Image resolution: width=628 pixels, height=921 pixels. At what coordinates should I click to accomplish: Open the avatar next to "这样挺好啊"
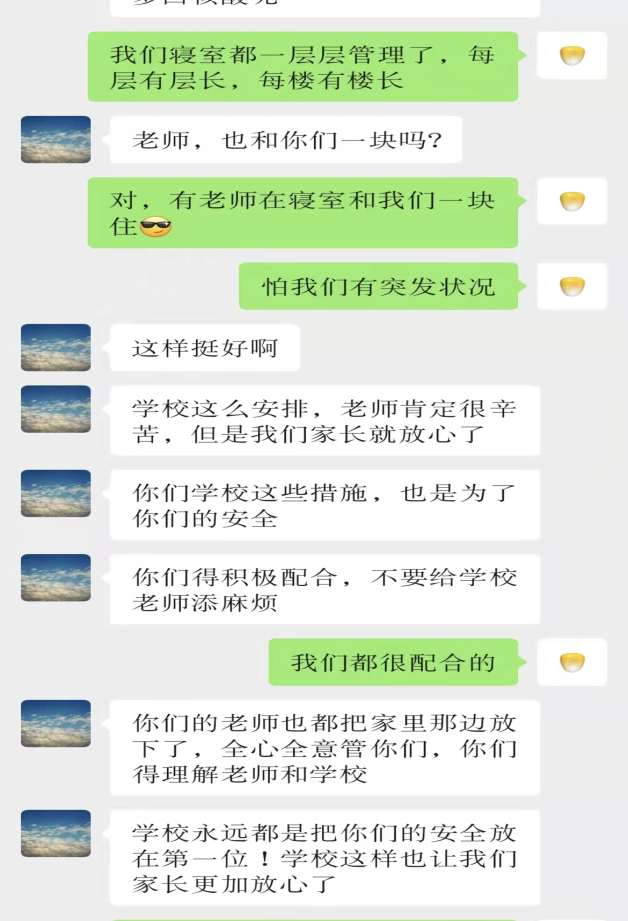pyautogui.click(x=56, y=347)
